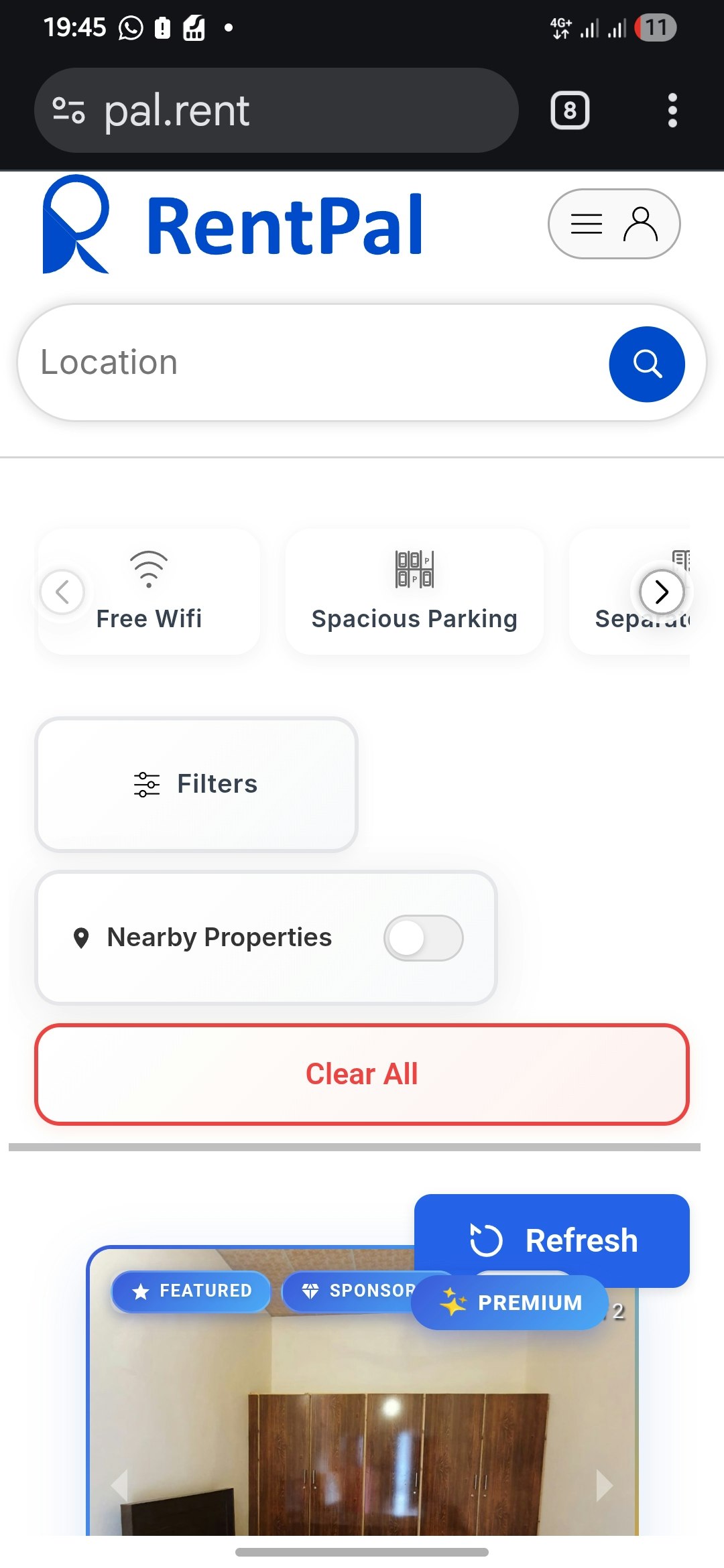Click the left chevron on the amenities carousel
724x1568 pixels.
pos(62,592)
